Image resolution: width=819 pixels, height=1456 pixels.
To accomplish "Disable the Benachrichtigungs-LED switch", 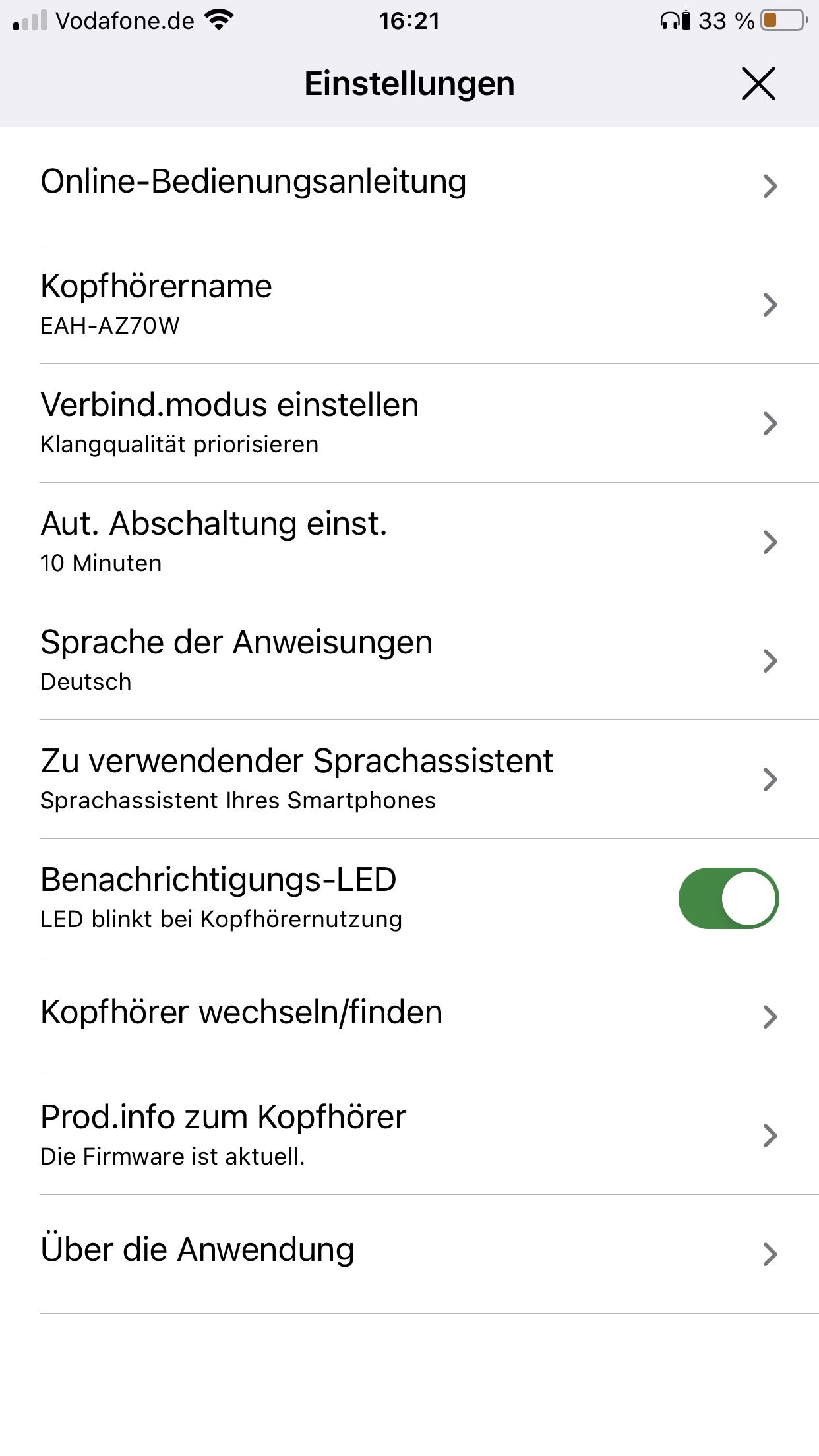I will [728, 898].
